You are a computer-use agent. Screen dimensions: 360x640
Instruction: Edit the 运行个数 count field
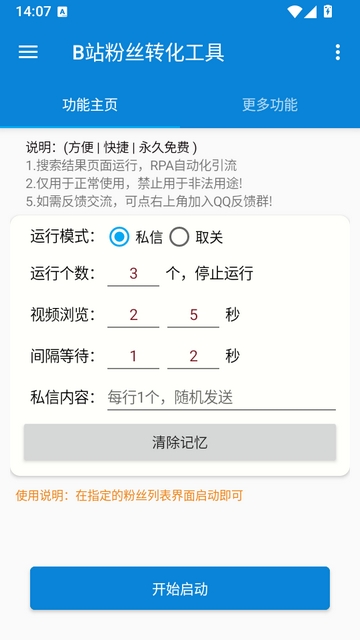point(133,273)
